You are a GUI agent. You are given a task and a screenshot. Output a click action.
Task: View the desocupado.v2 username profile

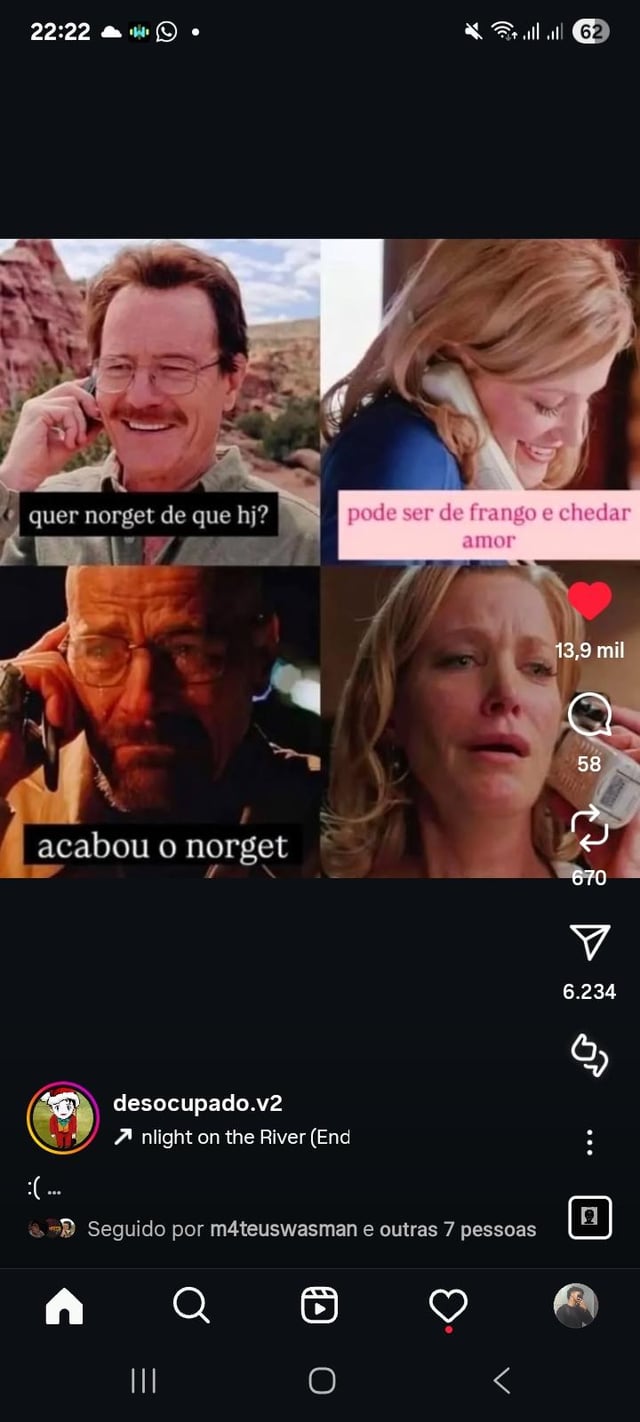[x=198, y=1103]
